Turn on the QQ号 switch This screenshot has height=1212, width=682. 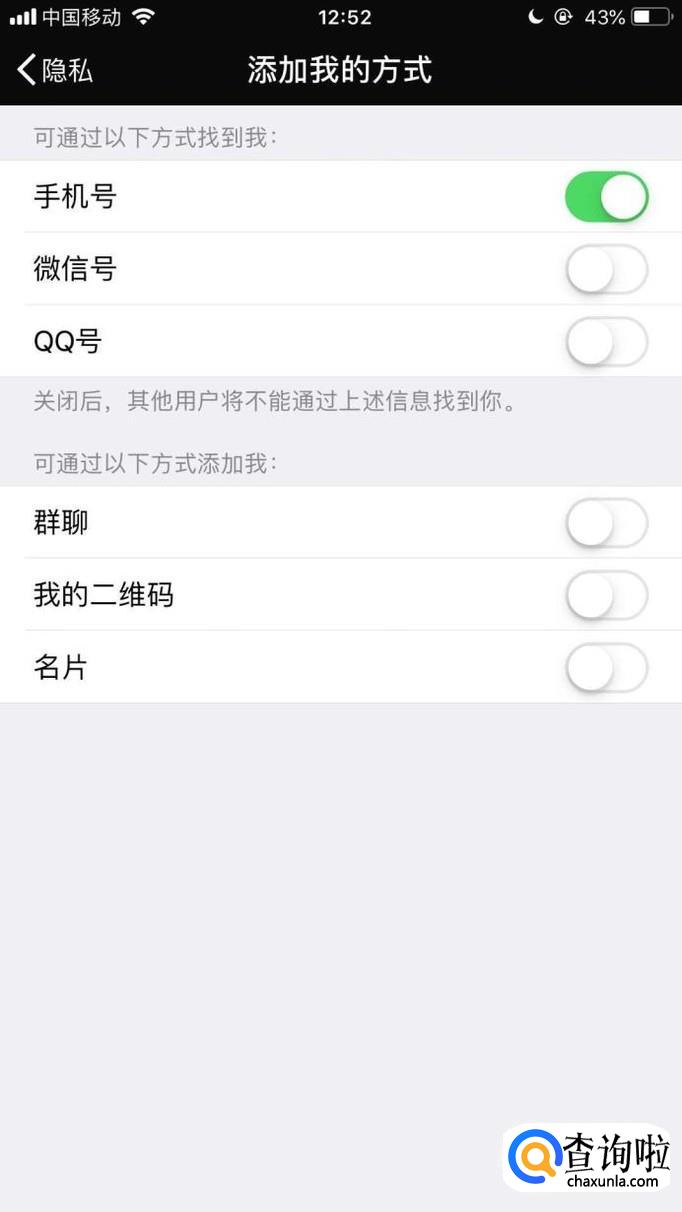pyautogui.click(x=606, y=342)
